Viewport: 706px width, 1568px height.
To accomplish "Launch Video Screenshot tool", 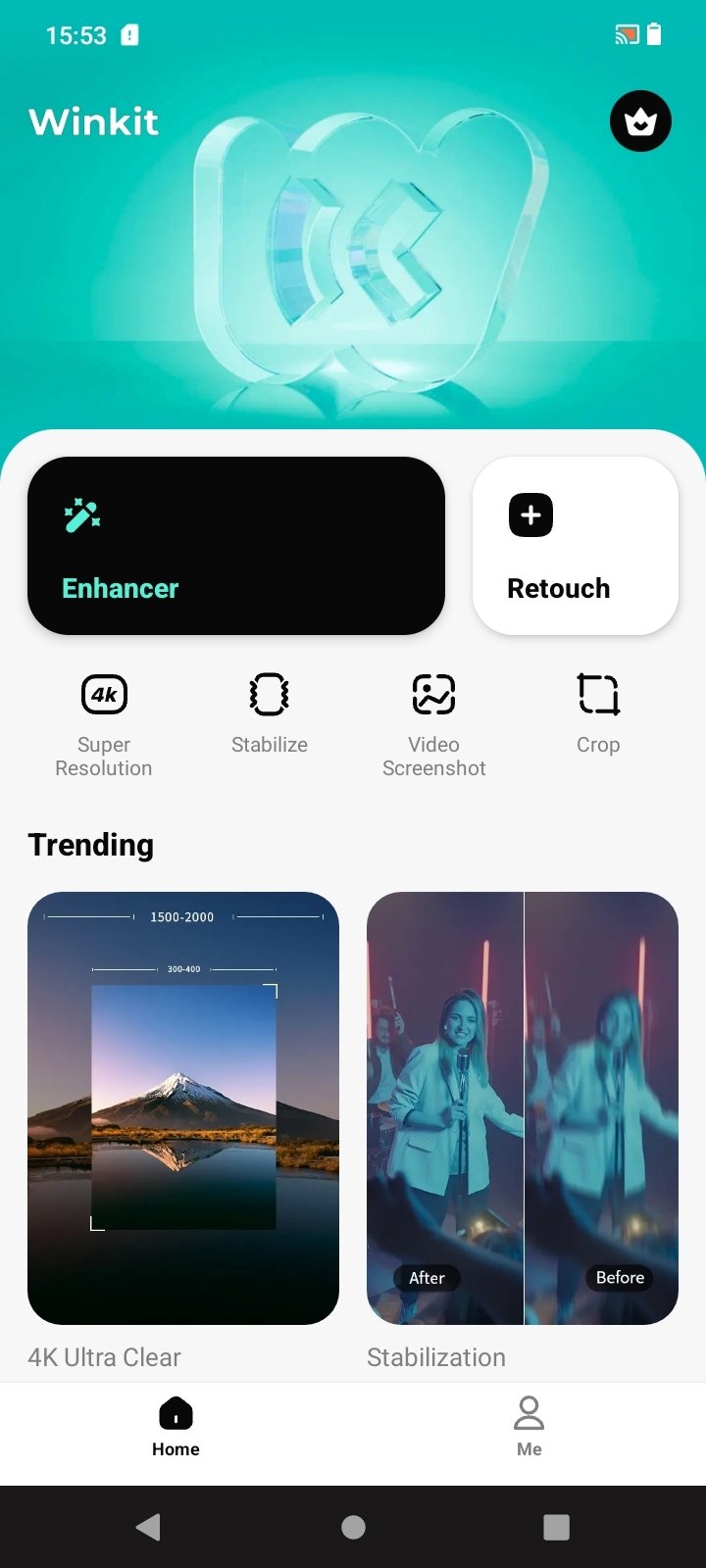I will point(433,724).
